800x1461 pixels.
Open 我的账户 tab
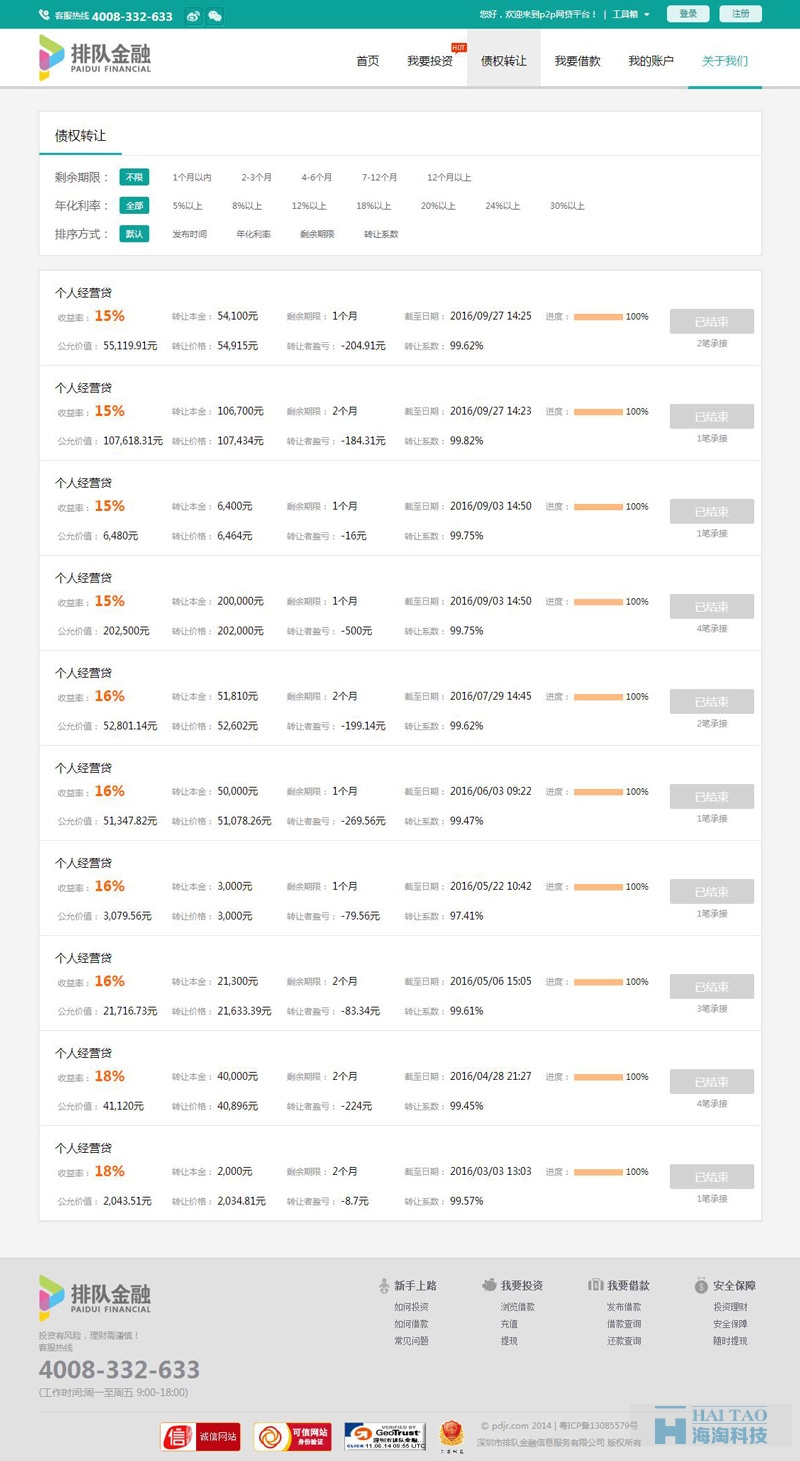651,61
